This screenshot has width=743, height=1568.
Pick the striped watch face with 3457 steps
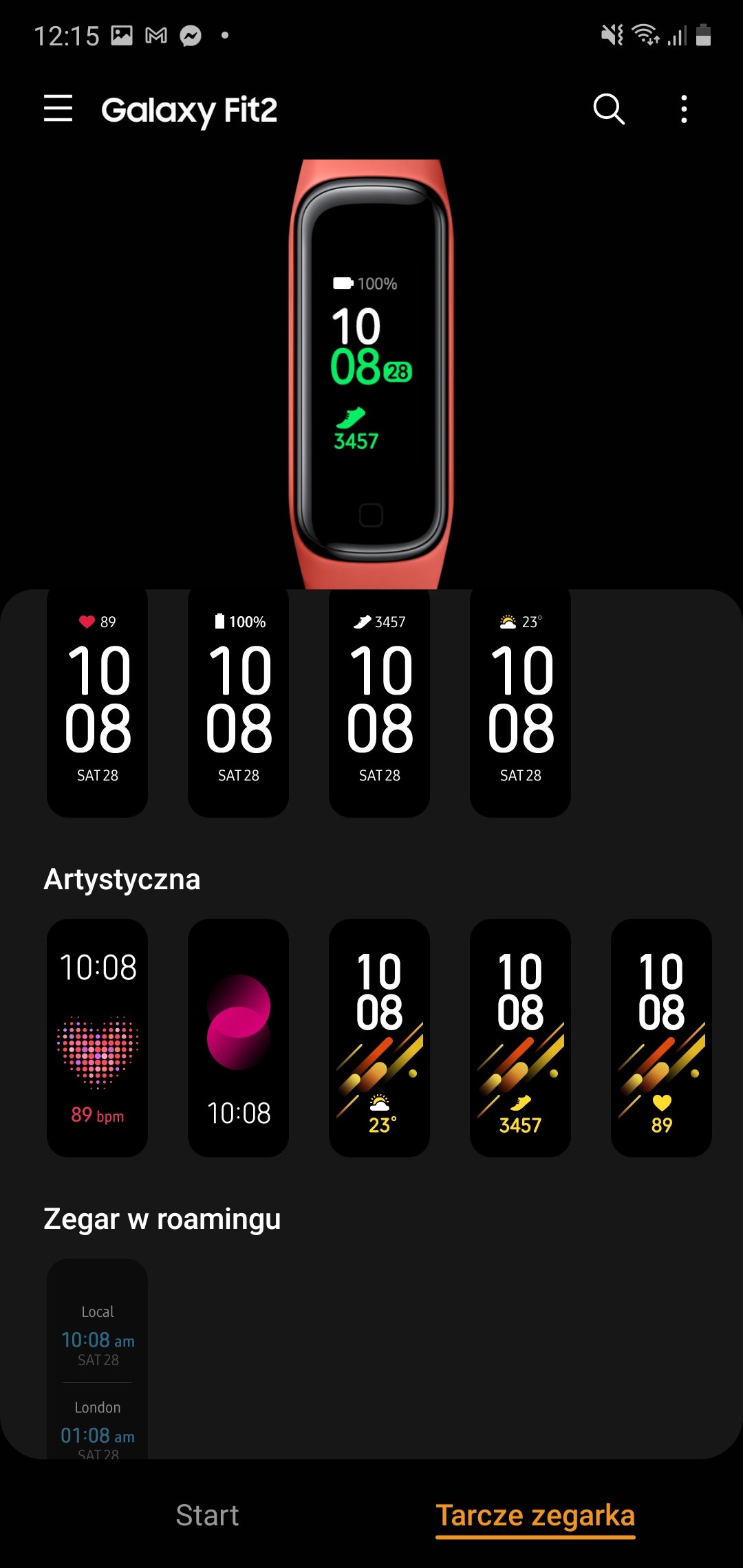pos(521,1038)
